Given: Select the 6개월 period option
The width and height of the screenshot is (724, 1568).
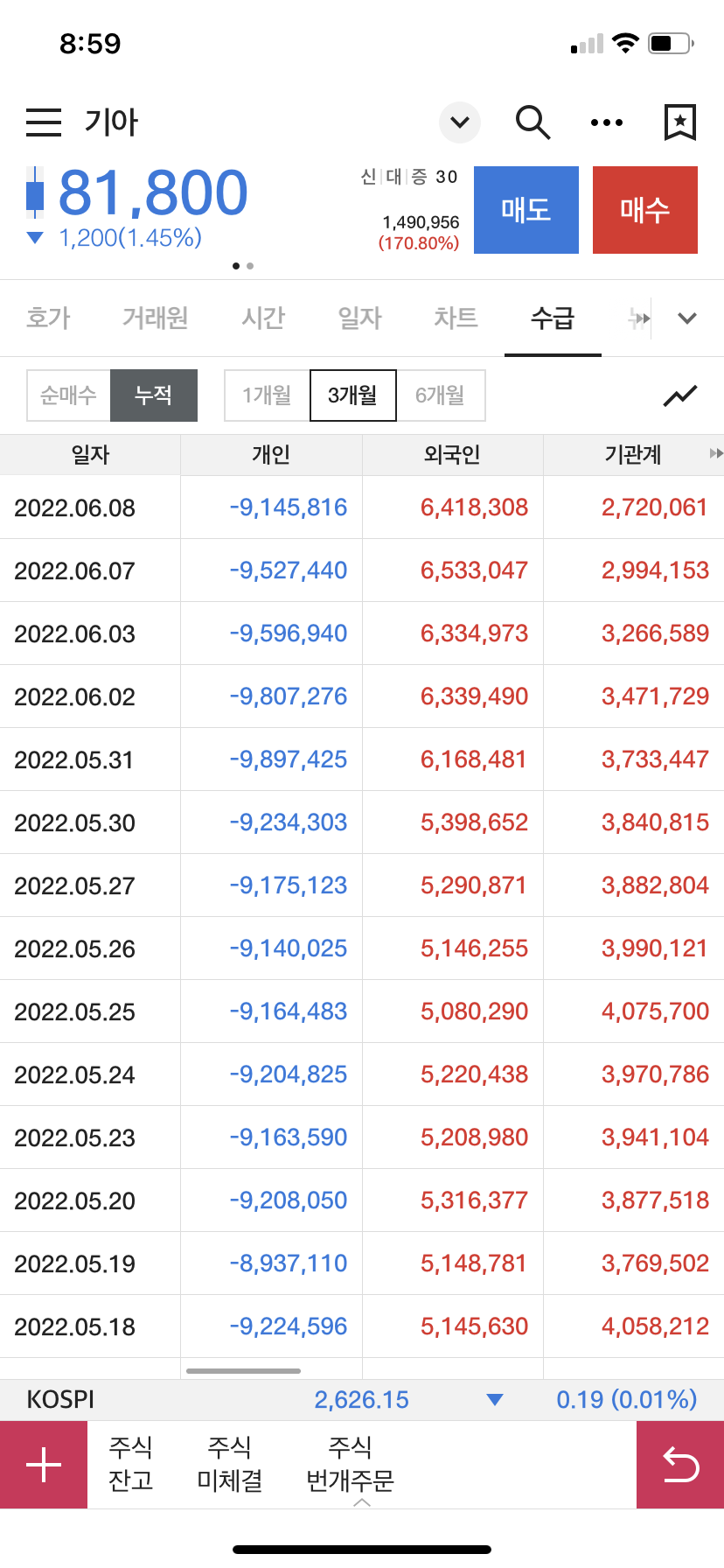Looking at the screenshot, I should click(442, 395).
